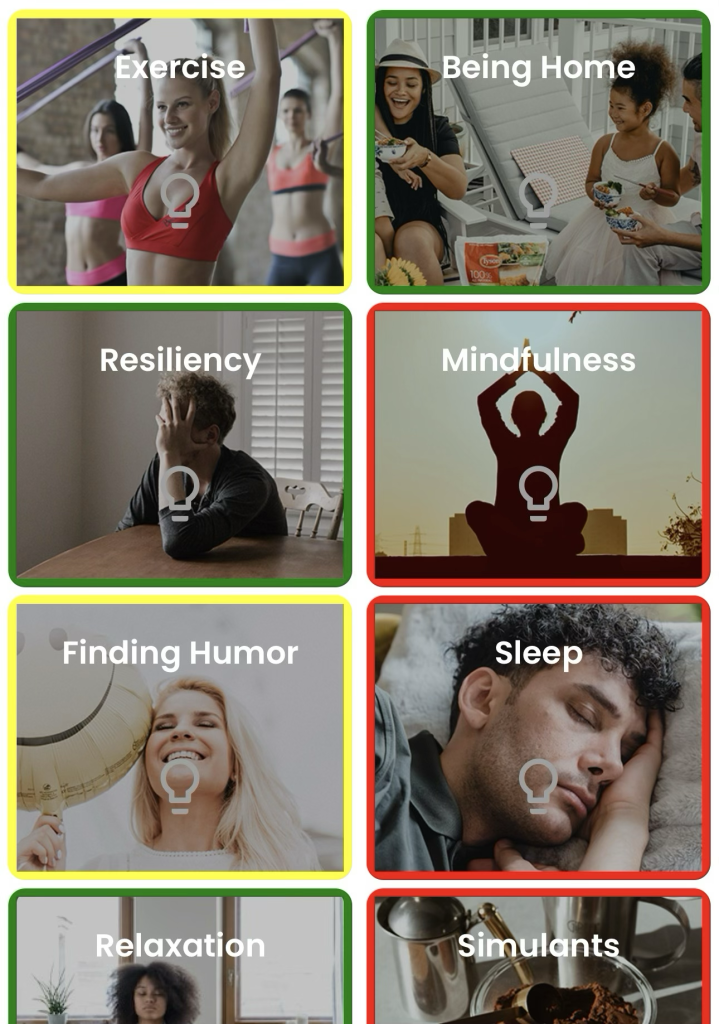Open the Sleep topic tile
Screen dimensions: 719x1024
tap(538, 738)
